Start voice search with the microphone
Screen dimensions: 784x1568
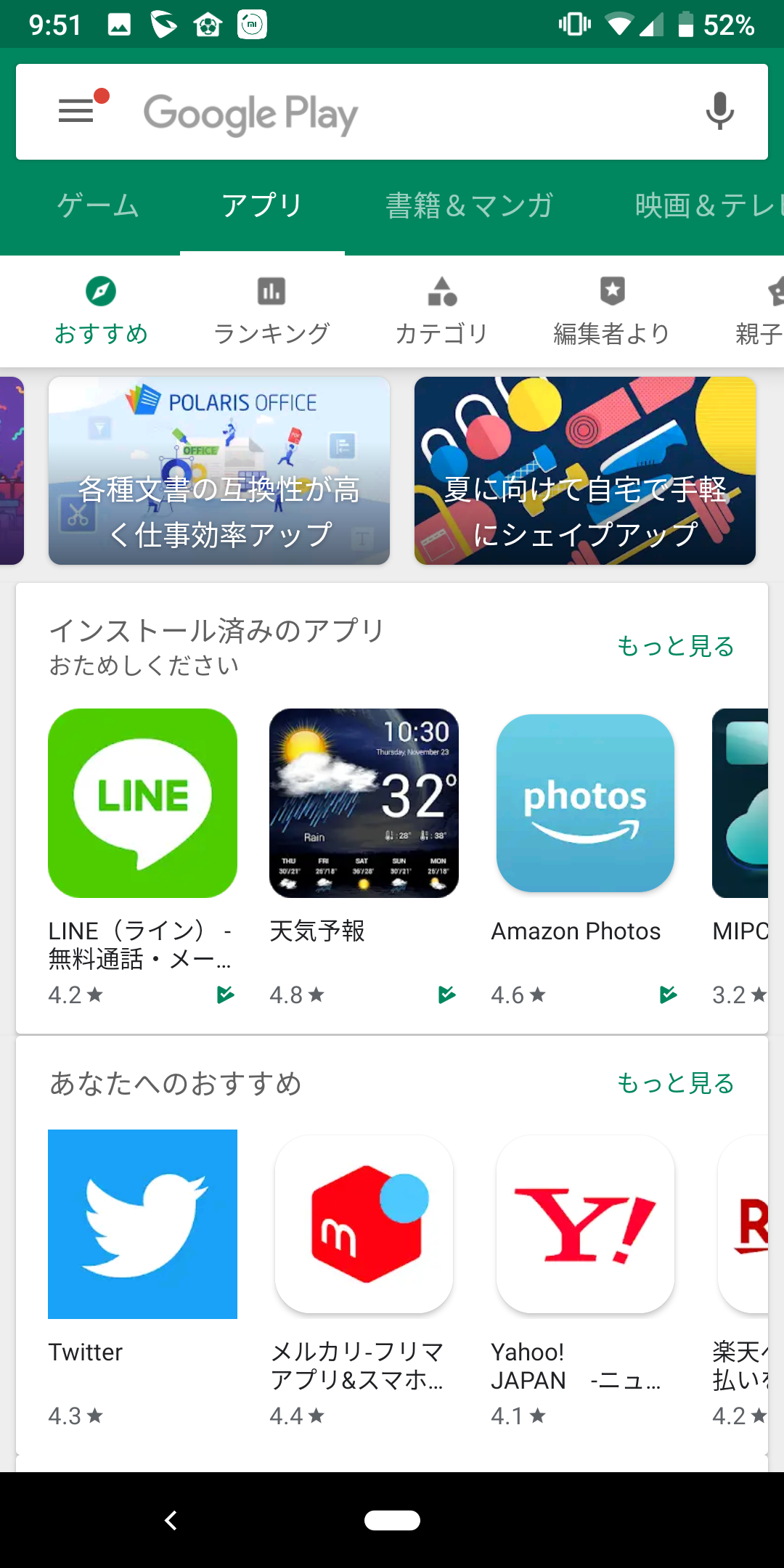coord(719,111)
